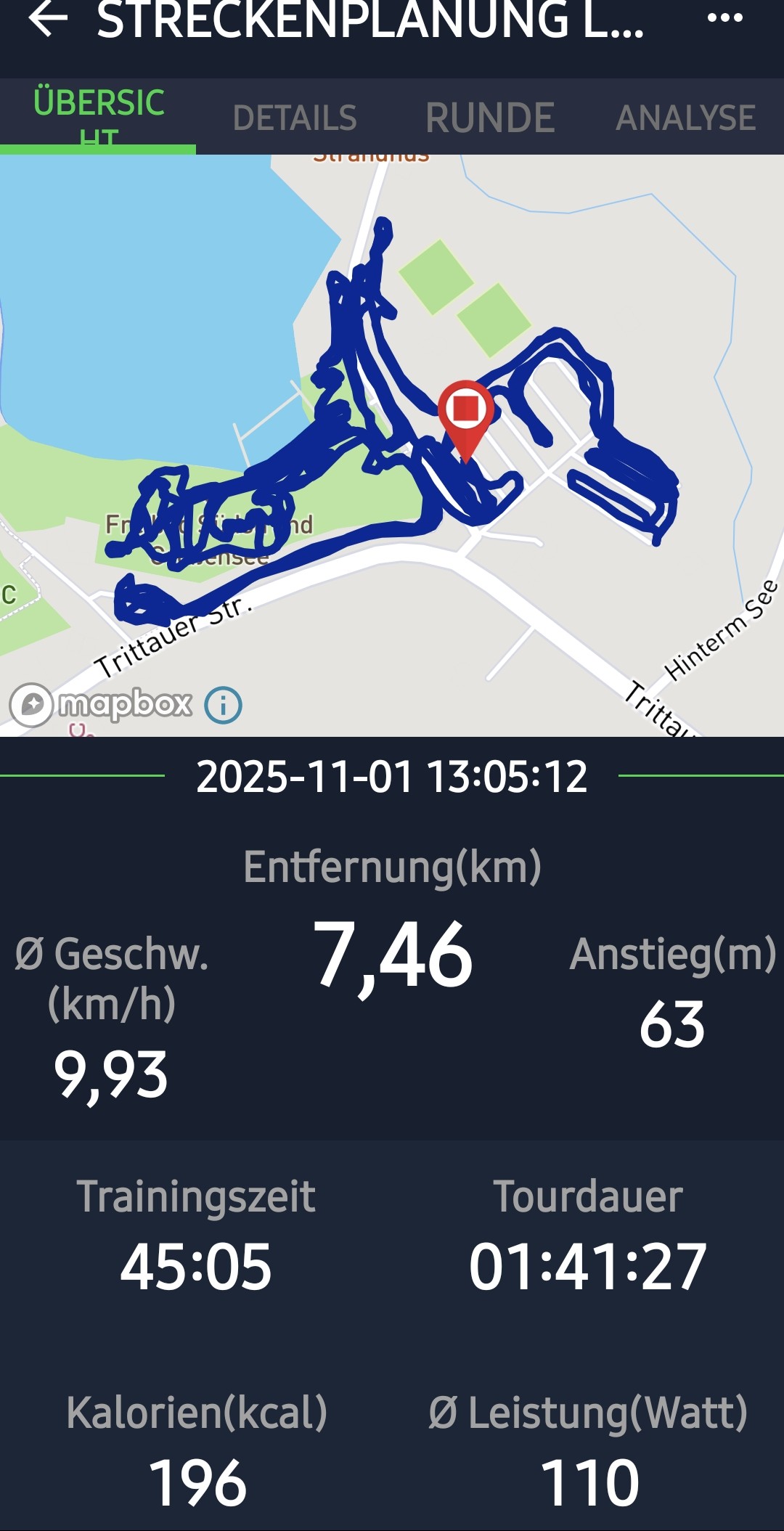The image size is (784, 1531).
Task: Switch to the Details tab
Action: click(294, 118)
